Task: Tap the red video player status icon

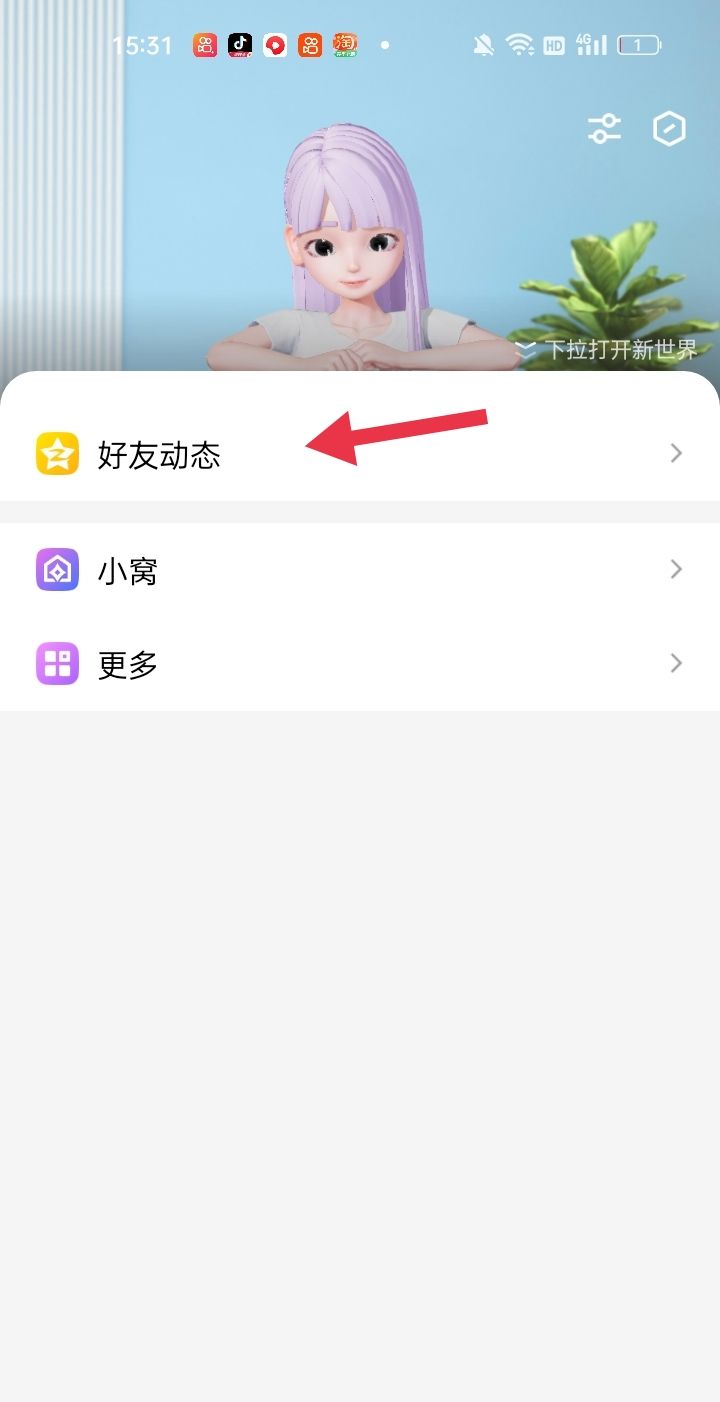Action: coord(275,45)
